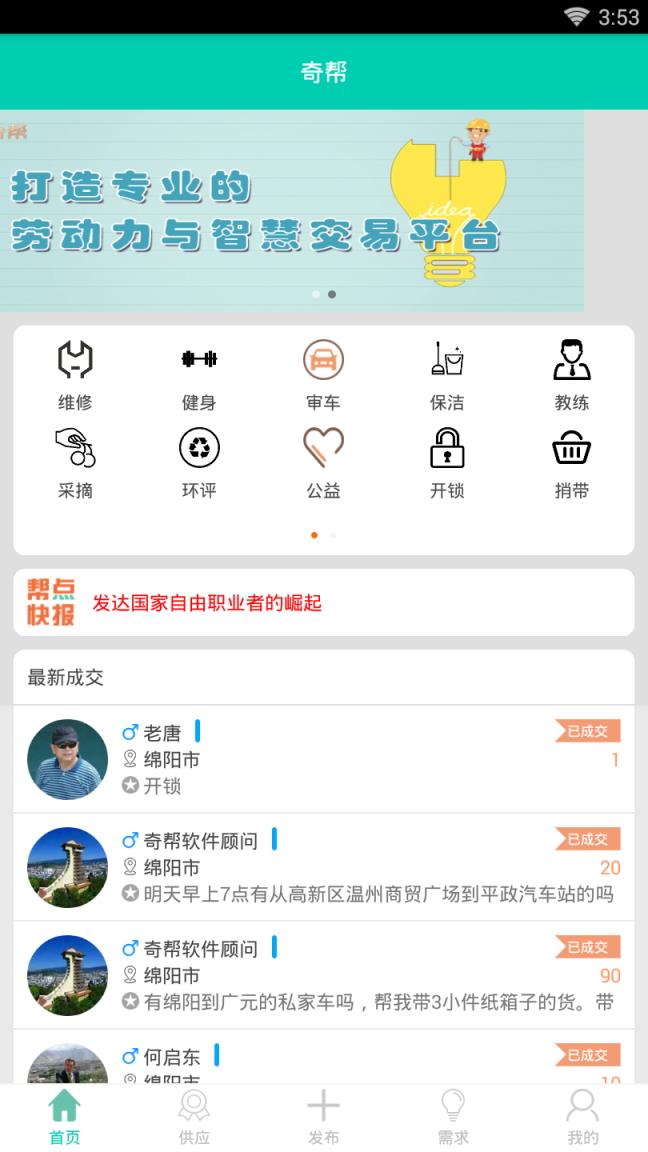The height and width of the screenshot is (1152, 648).
Task: Choose the 保洁 cleaning category
Action: 447,375
